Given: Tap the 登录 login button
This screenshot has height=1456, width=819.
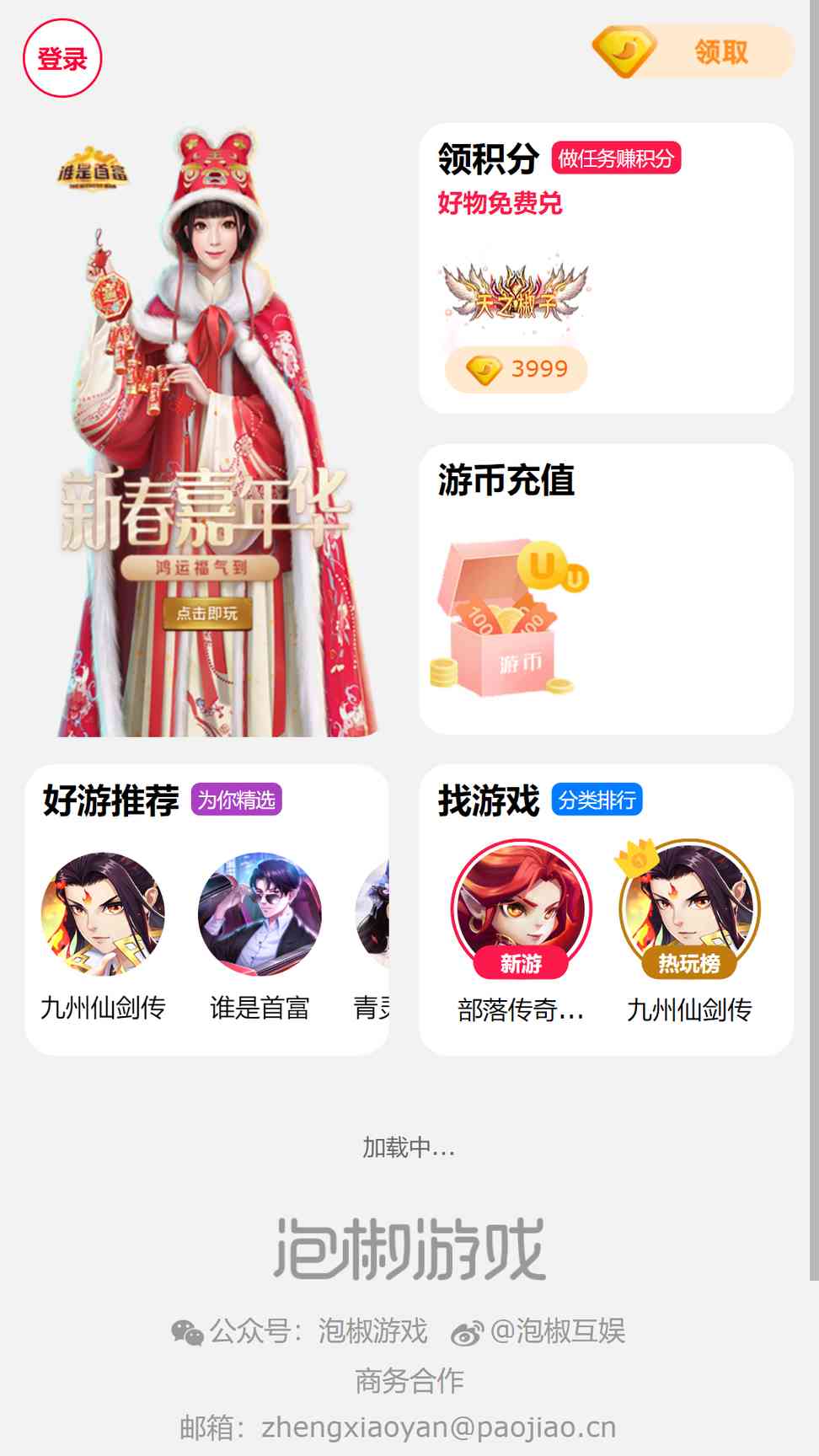Looking at the screenshot, I should click(x=62, y=59).
